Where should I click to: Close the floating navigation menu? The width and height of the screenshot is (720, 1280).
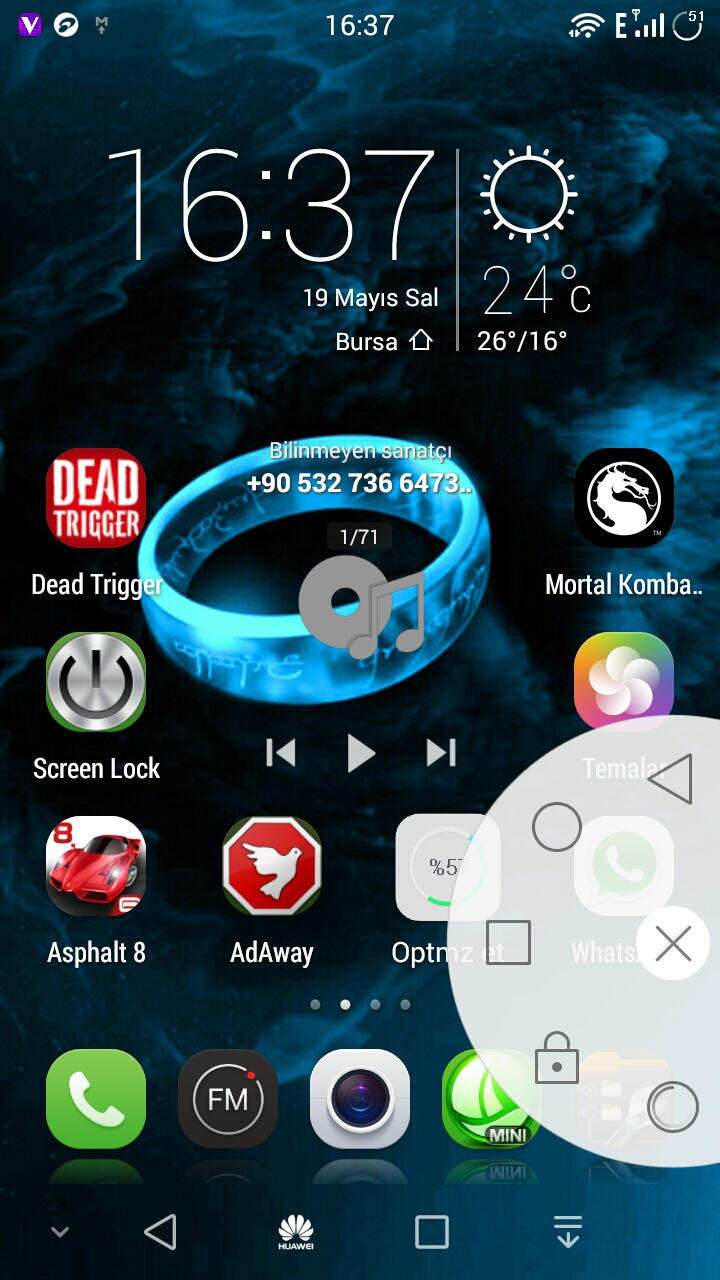673,943
